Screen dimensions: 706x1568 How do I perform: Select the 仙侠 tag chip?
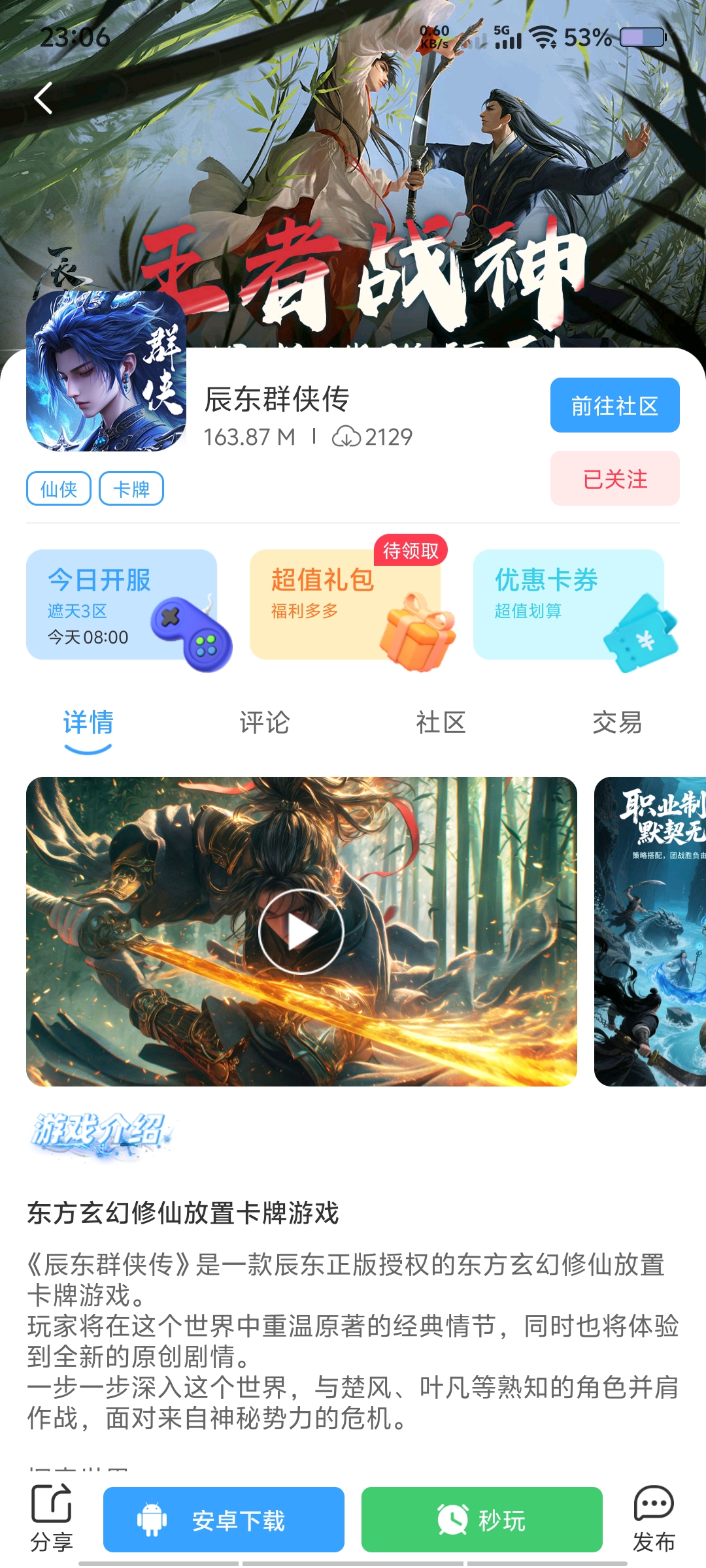tap(58, 489)
